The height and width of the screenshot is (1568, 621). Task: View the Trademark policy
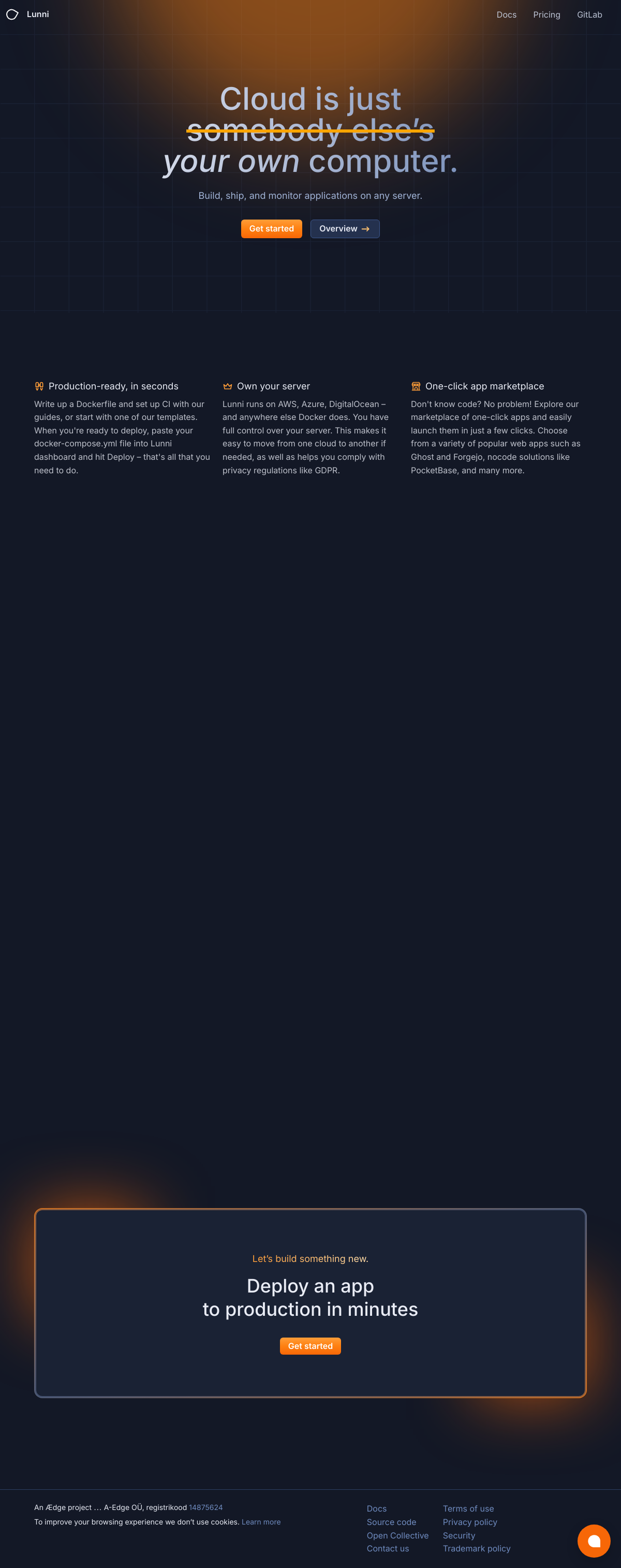click(476, 1548)
